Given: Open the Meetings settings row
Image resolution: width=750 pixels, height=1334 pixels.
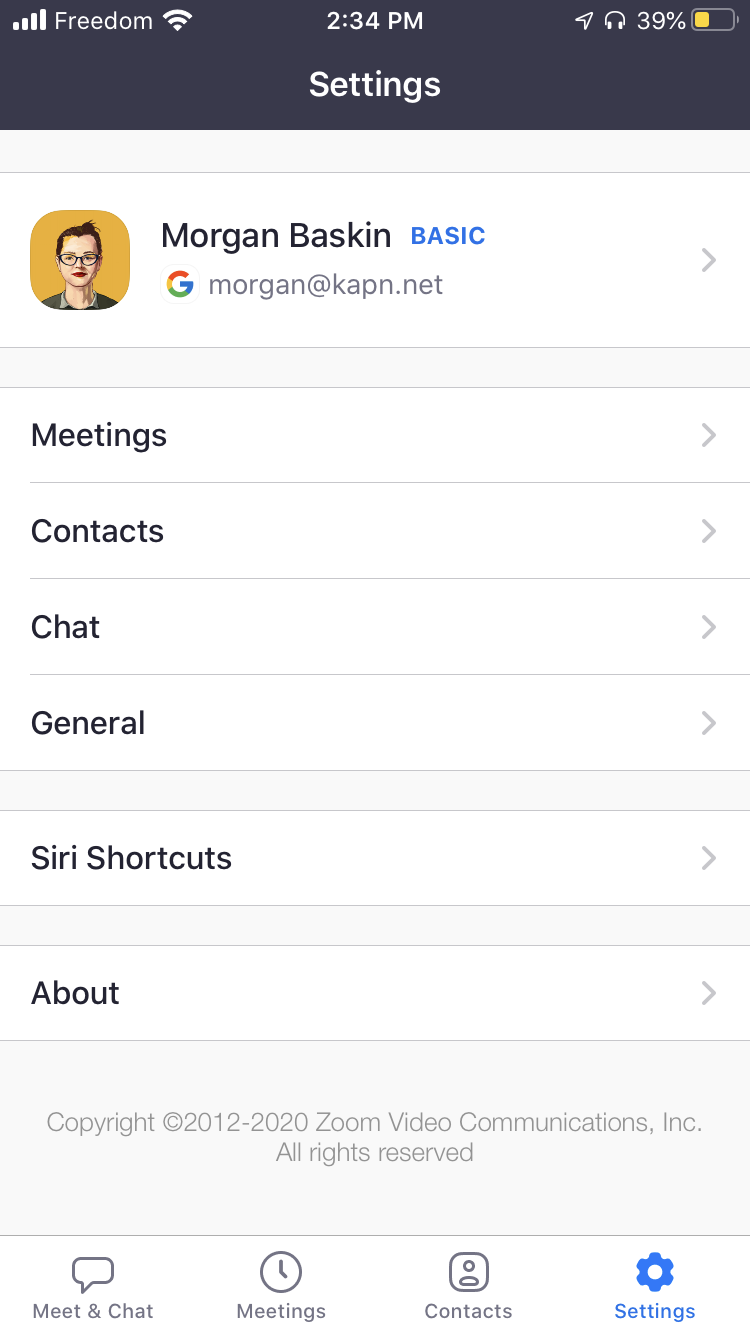Looking at the screenshot, I should [375, 435].
